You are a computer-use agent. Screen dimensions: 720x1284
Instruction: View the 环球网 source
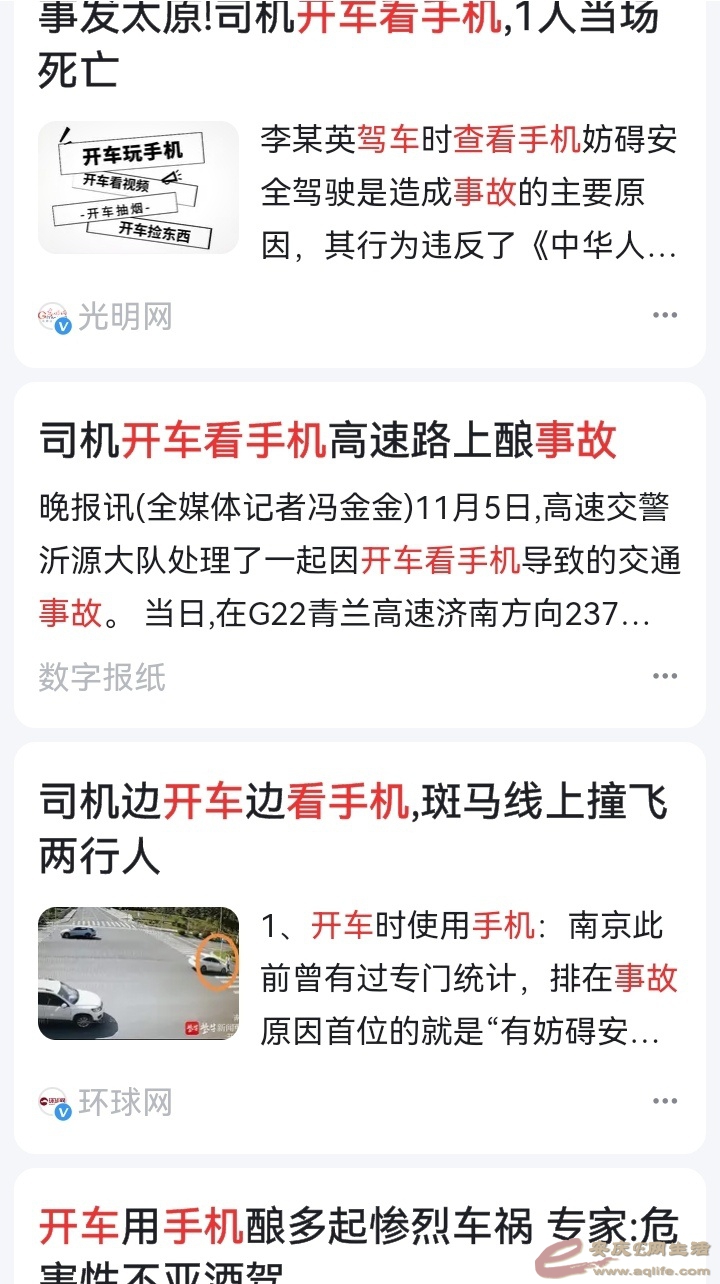tap(124, 1102)
